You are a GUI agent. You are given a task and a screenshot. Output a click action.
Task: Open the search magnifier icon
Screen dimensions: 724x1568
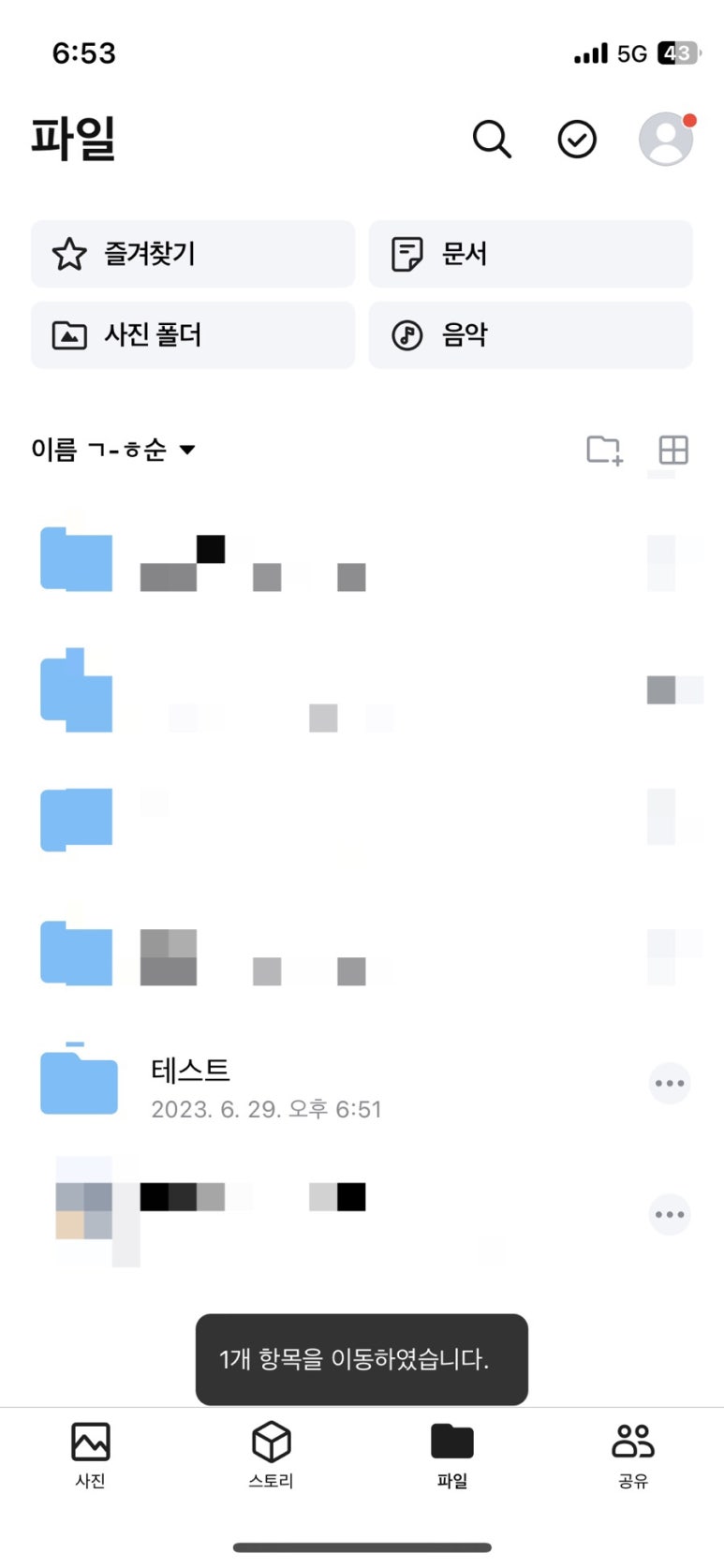coord(492,140)
